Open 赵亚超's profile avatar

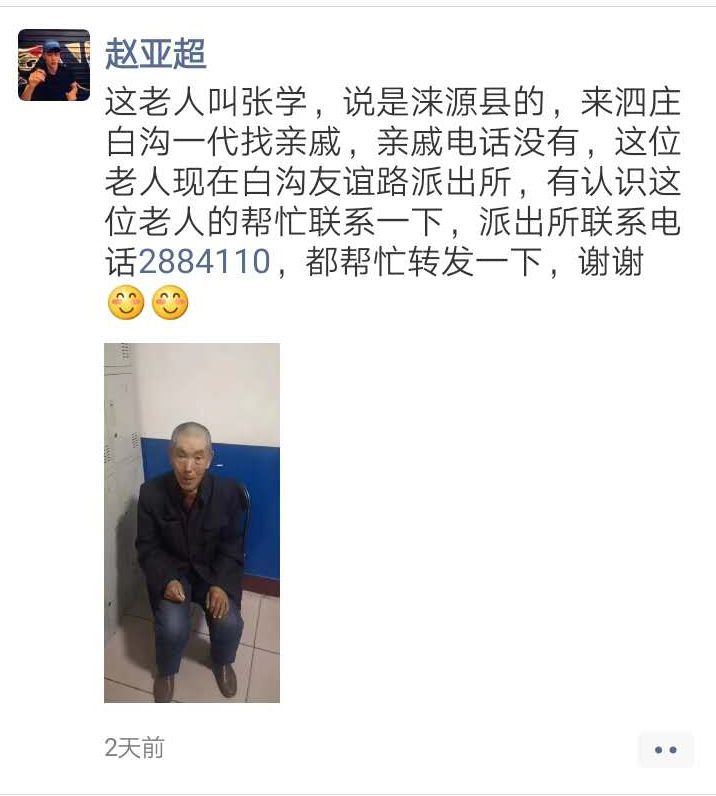click(x=54, y=65)
